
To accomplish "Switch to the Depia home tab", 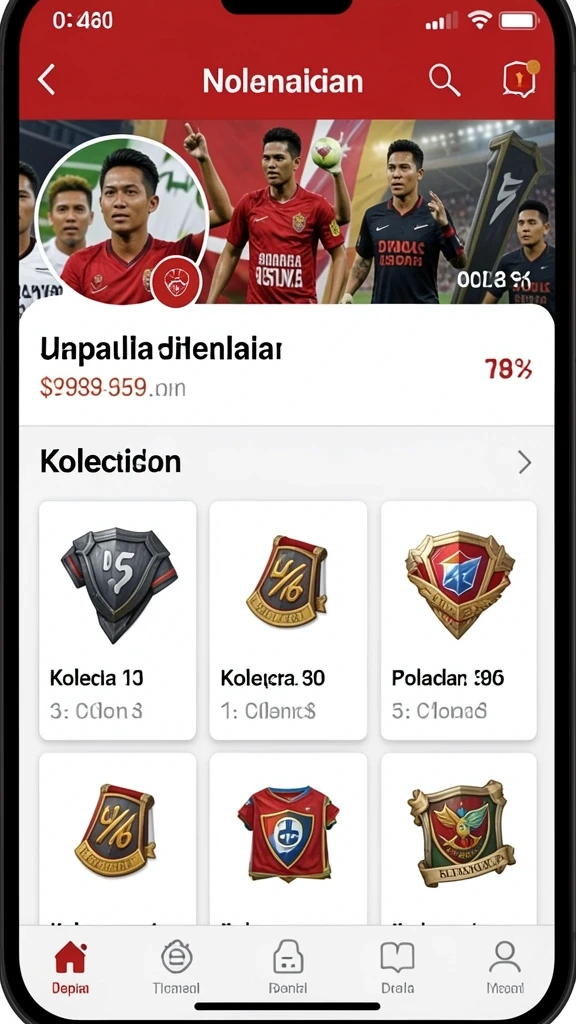I will tap(71, 967).
